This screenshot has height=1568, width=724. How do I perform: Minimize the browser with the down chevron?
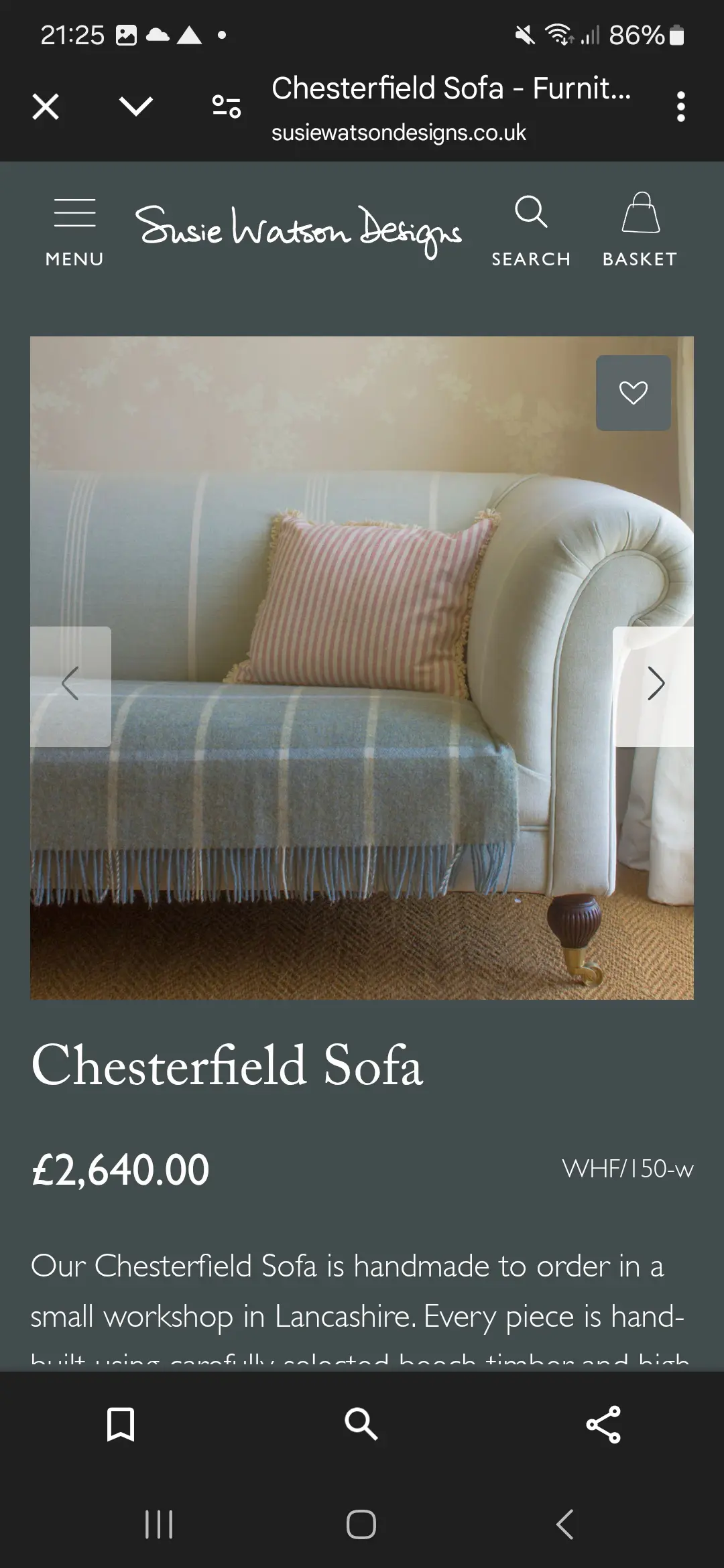coord(136,107)
